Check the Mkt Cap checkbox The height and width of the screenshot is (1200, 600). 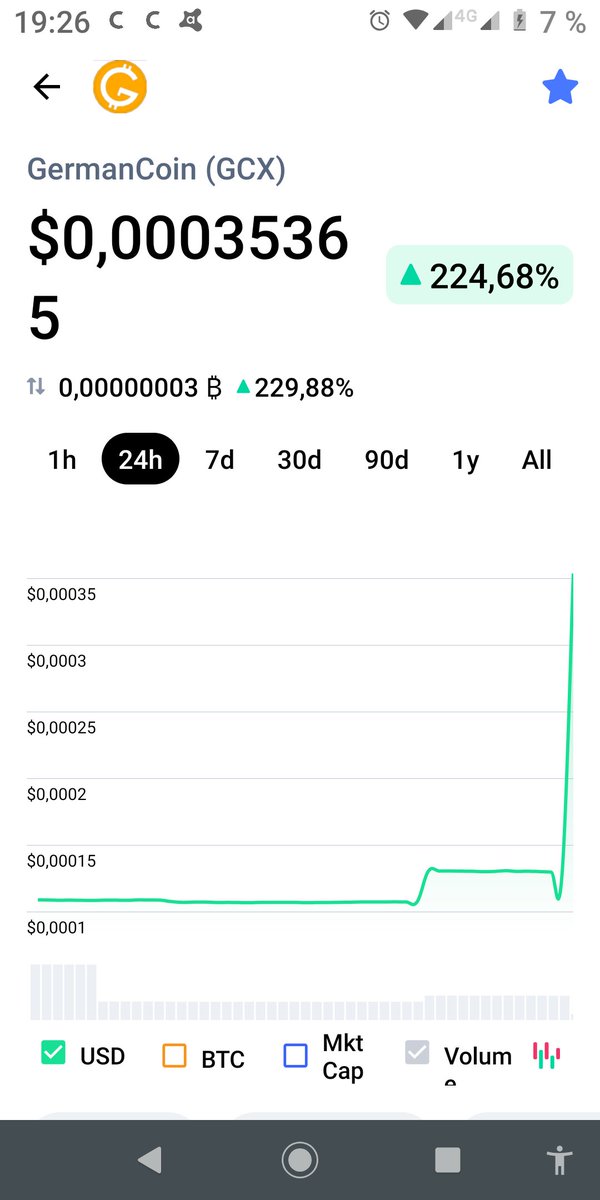pyautogui.click(x=295, y=1055)
